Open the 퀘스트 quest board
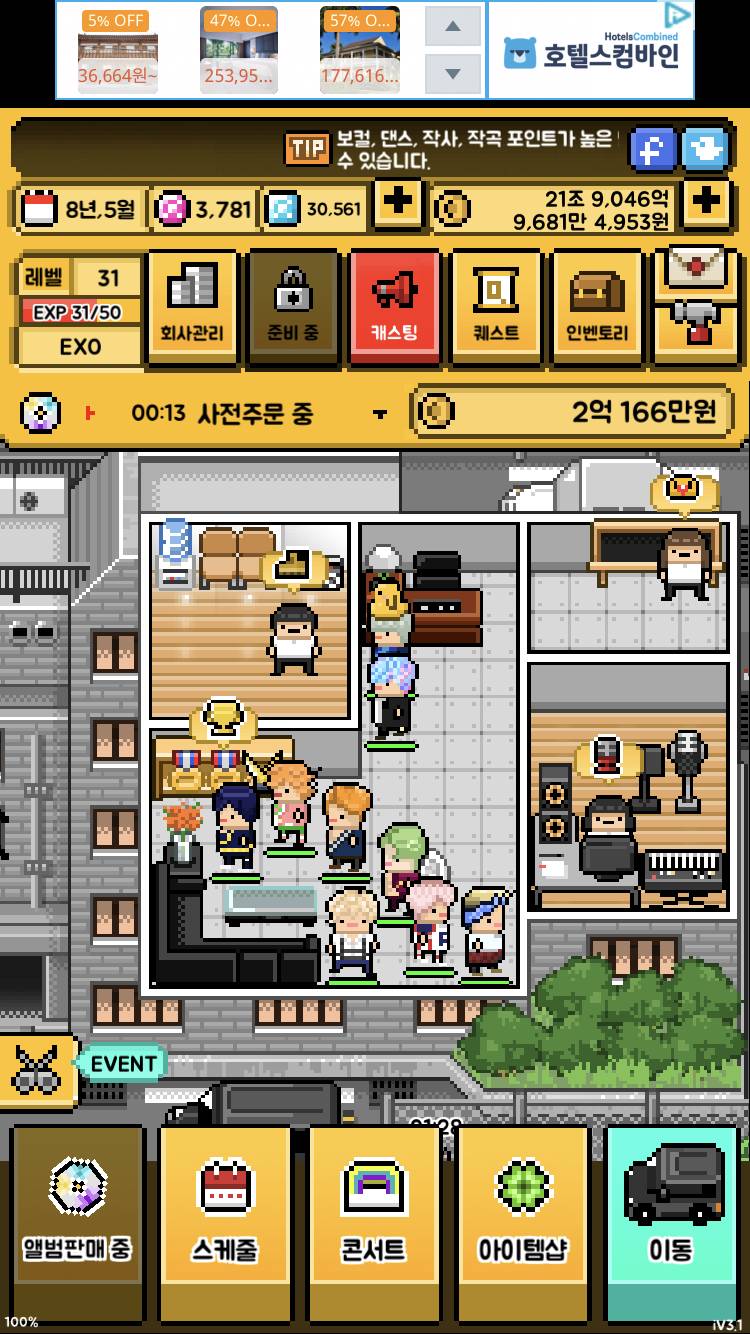 point(495,305)
